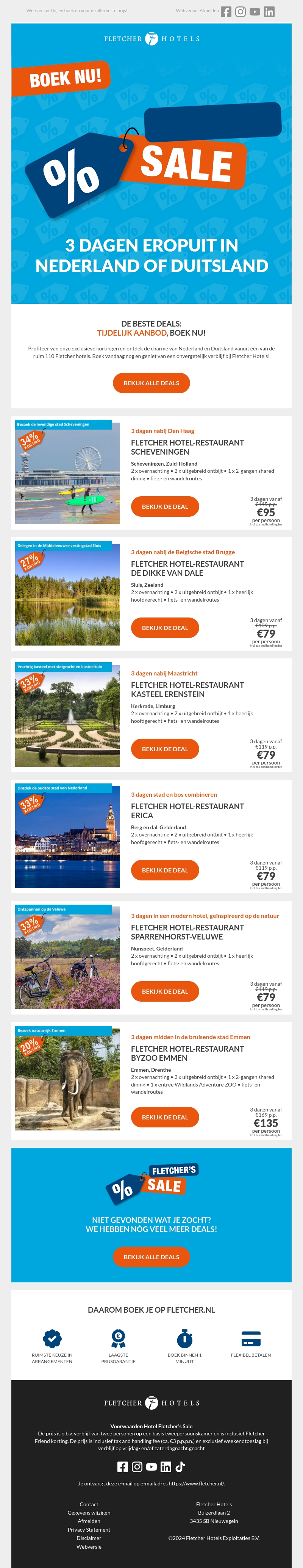
Task: Tap Bekijk alle deals under Niet gevonden
Action: tap(151, 1257)
